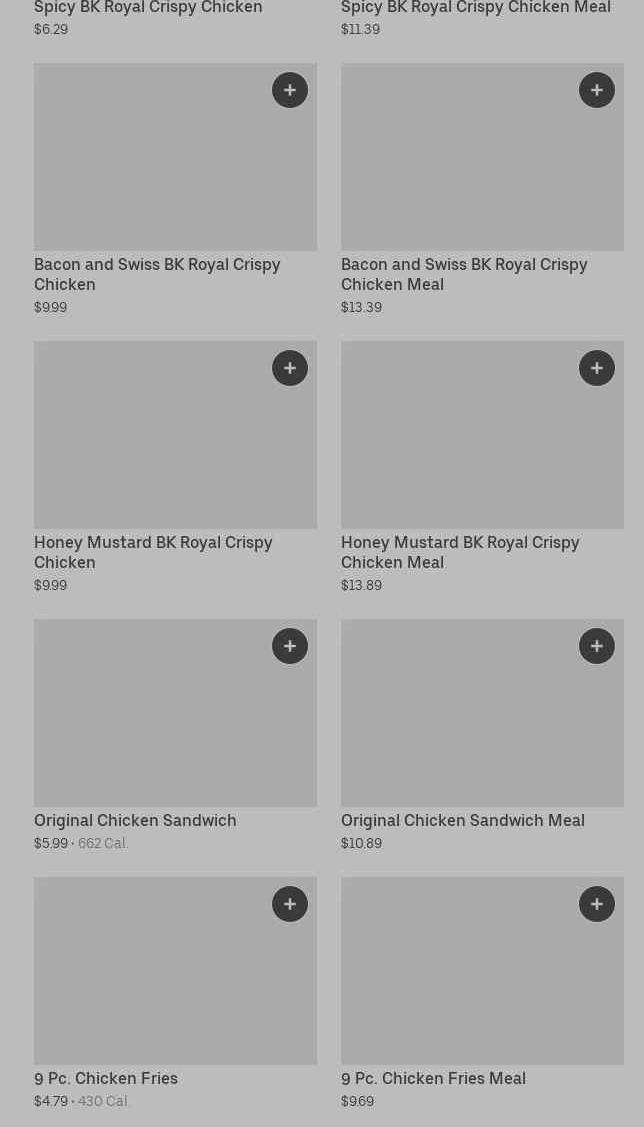
Task: Add Bacon and Swiss Royal Crispy Chicken Meal
Action: pyautogui.click(x=597, y=90)
